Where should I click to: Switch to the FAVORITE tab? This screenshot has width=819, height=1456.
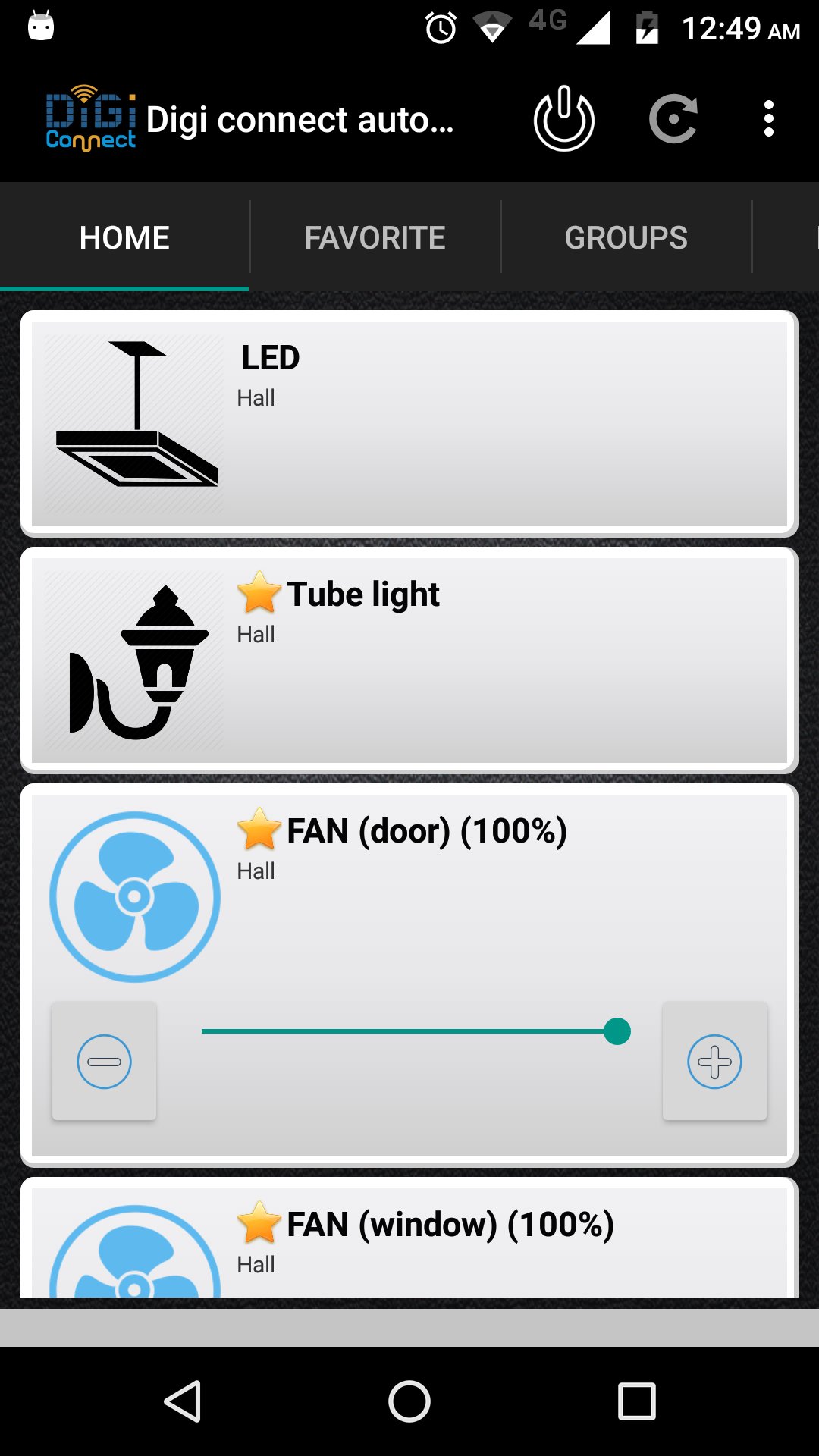(375, 237)
